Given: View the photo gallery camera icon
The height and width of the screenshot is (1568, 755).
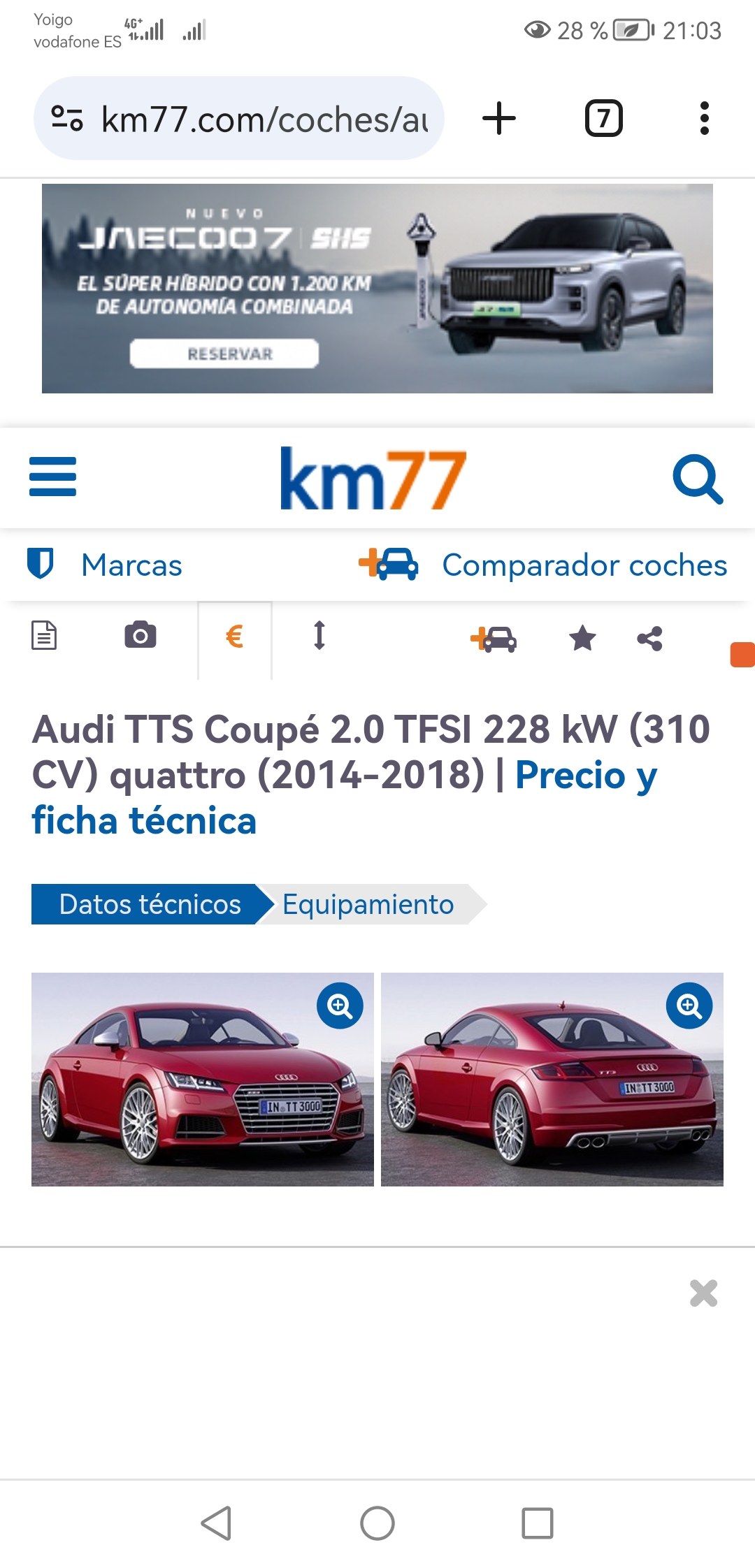Looking at the screenshot, I should [140, 636].
